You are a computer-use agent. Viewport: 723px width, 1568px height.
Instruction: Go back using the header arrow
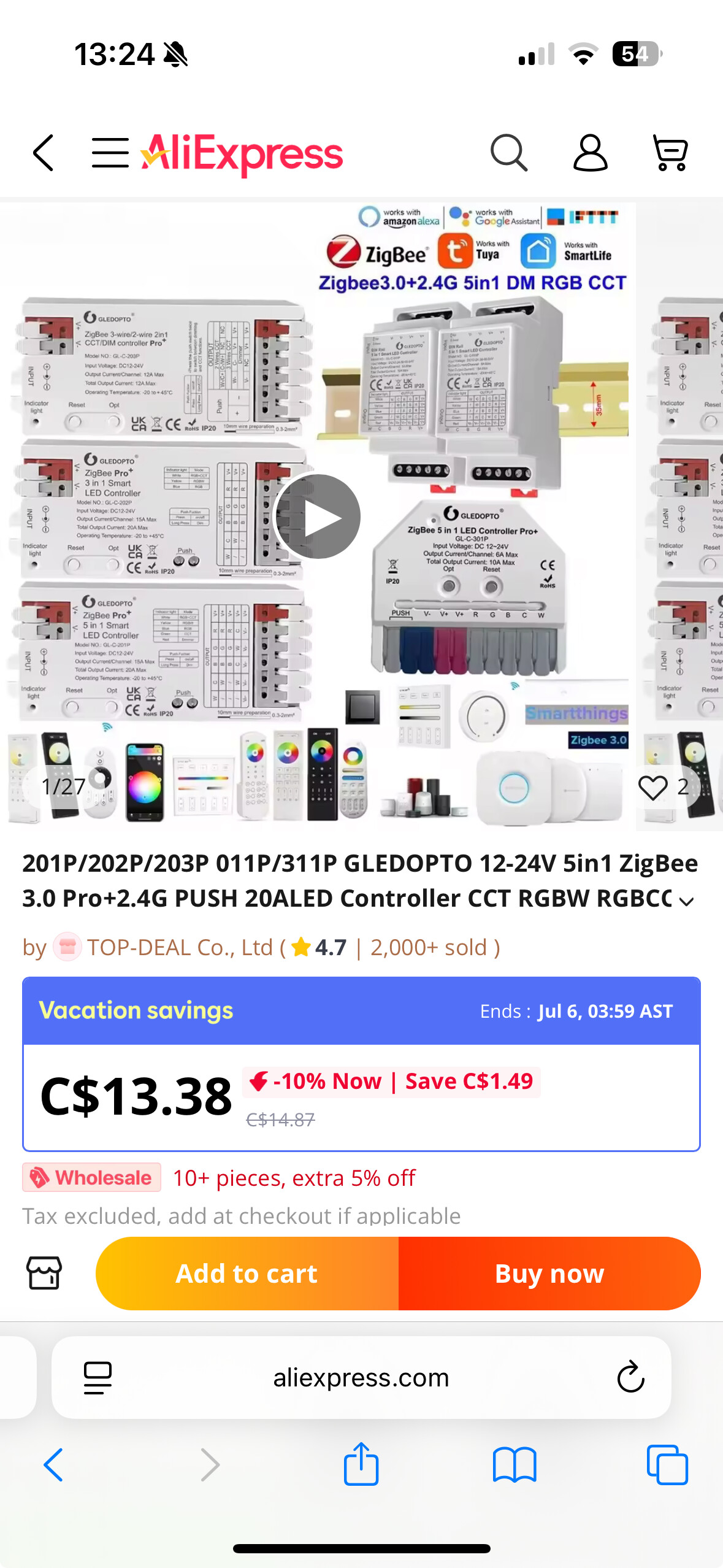44,153
